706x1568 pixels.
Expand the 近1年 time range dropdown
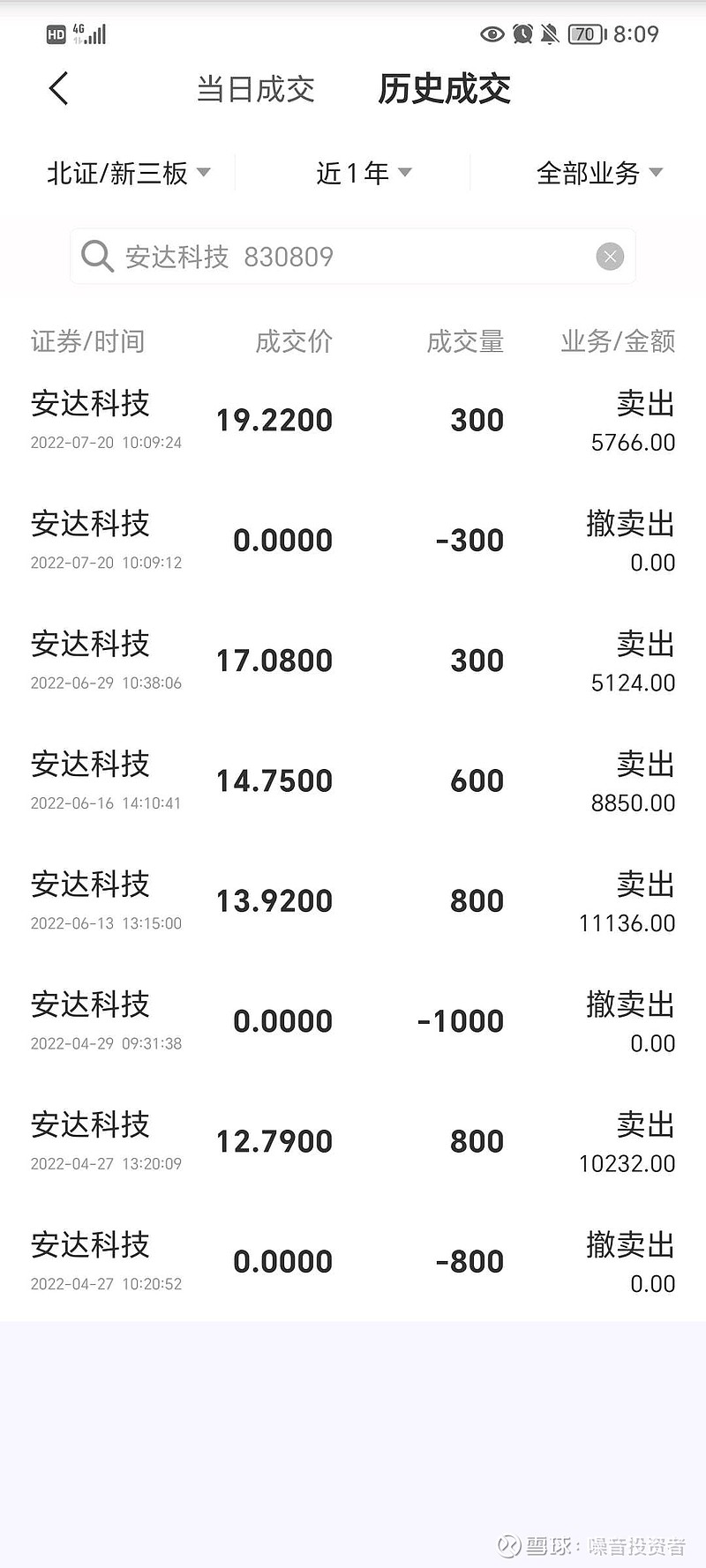point(364,173)
